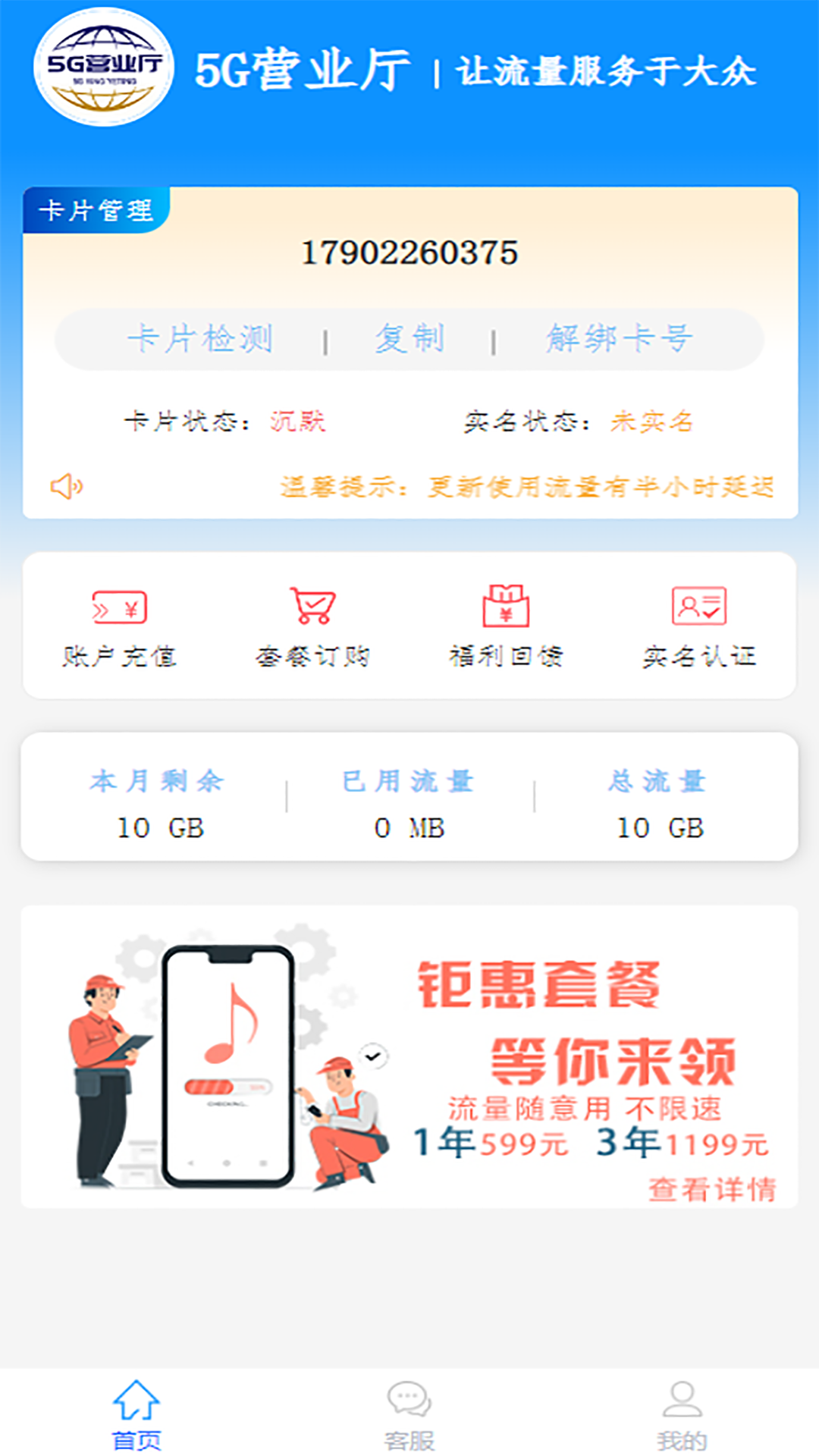This screenshot has width=819, height=1456.
Task: Tap 解绑卡号 to unbind the card
Action: [619, 338]
